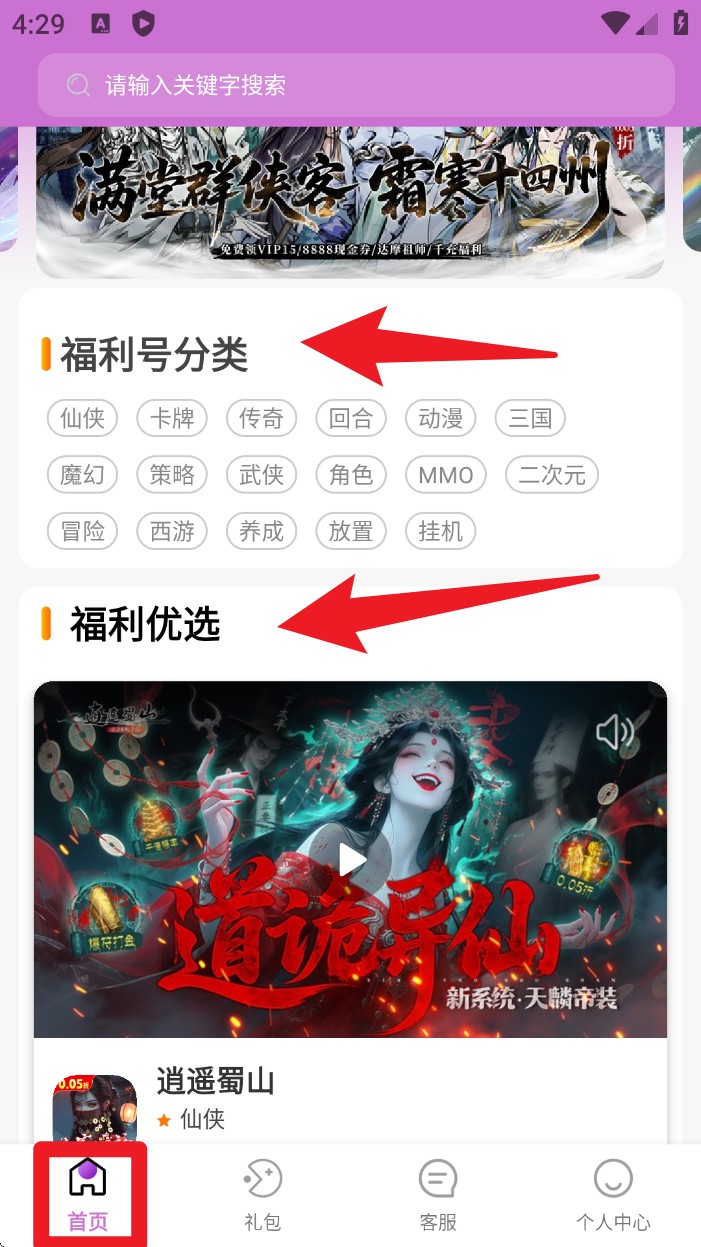Select the 挂机 category chip
This screenshot has height=1247, width=701.
point(441,531)
